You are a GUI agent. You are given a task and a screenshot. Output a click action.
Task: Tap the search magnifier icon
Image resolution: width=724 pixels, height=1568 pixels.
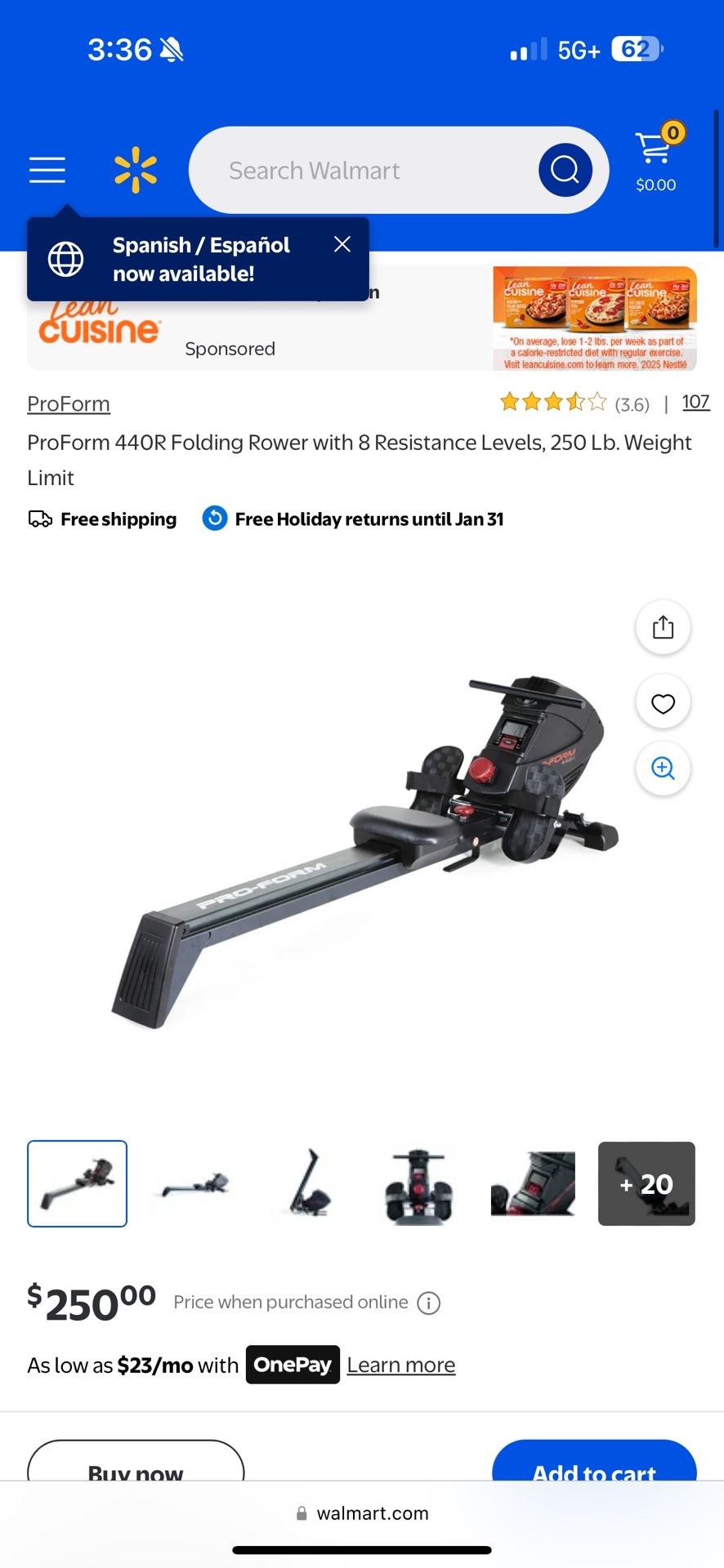(x=563, y=169)
